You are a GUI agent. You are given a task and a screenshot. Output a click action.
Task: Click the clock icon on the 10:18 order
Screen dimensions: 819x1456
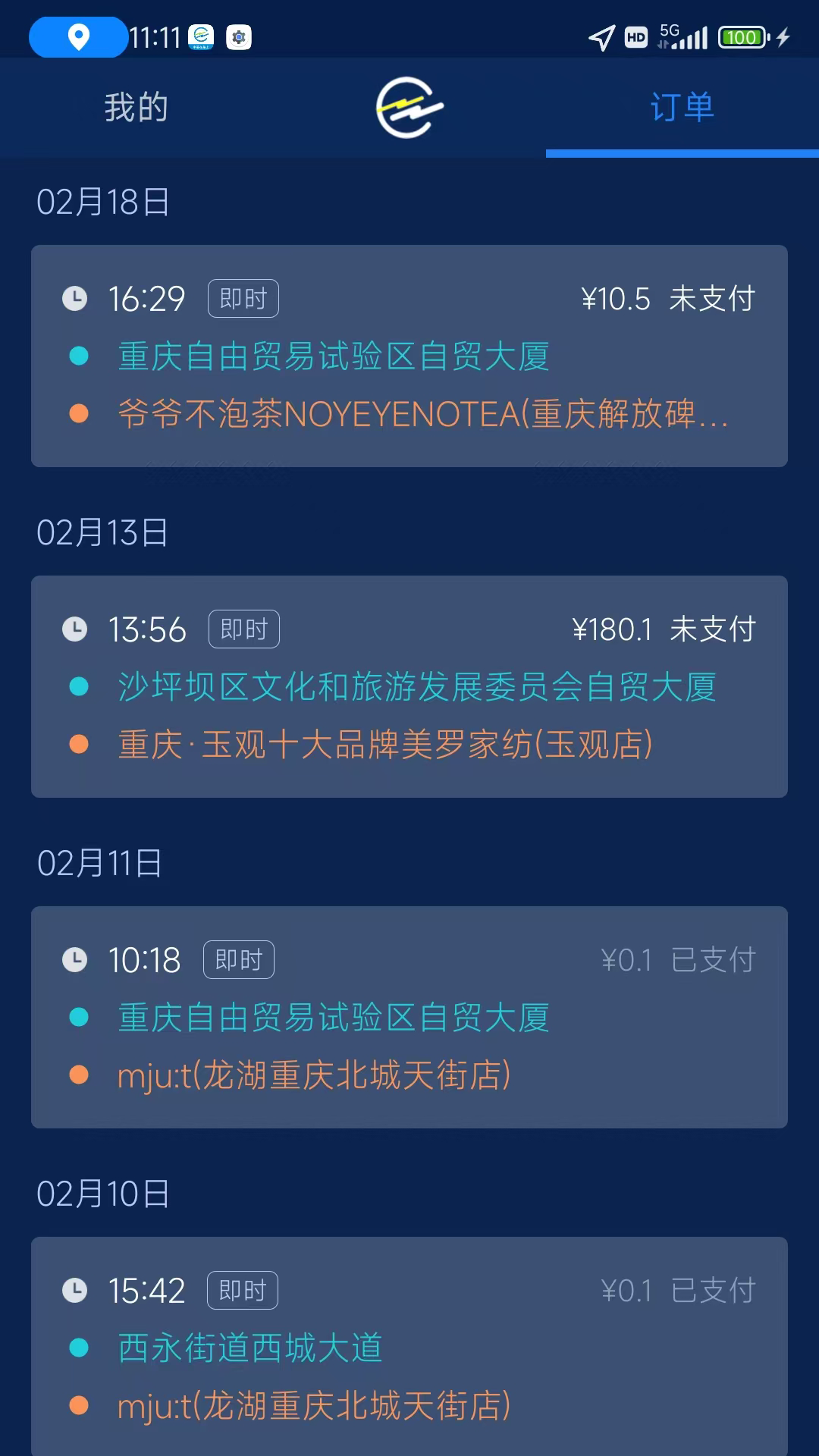(76, 959)
